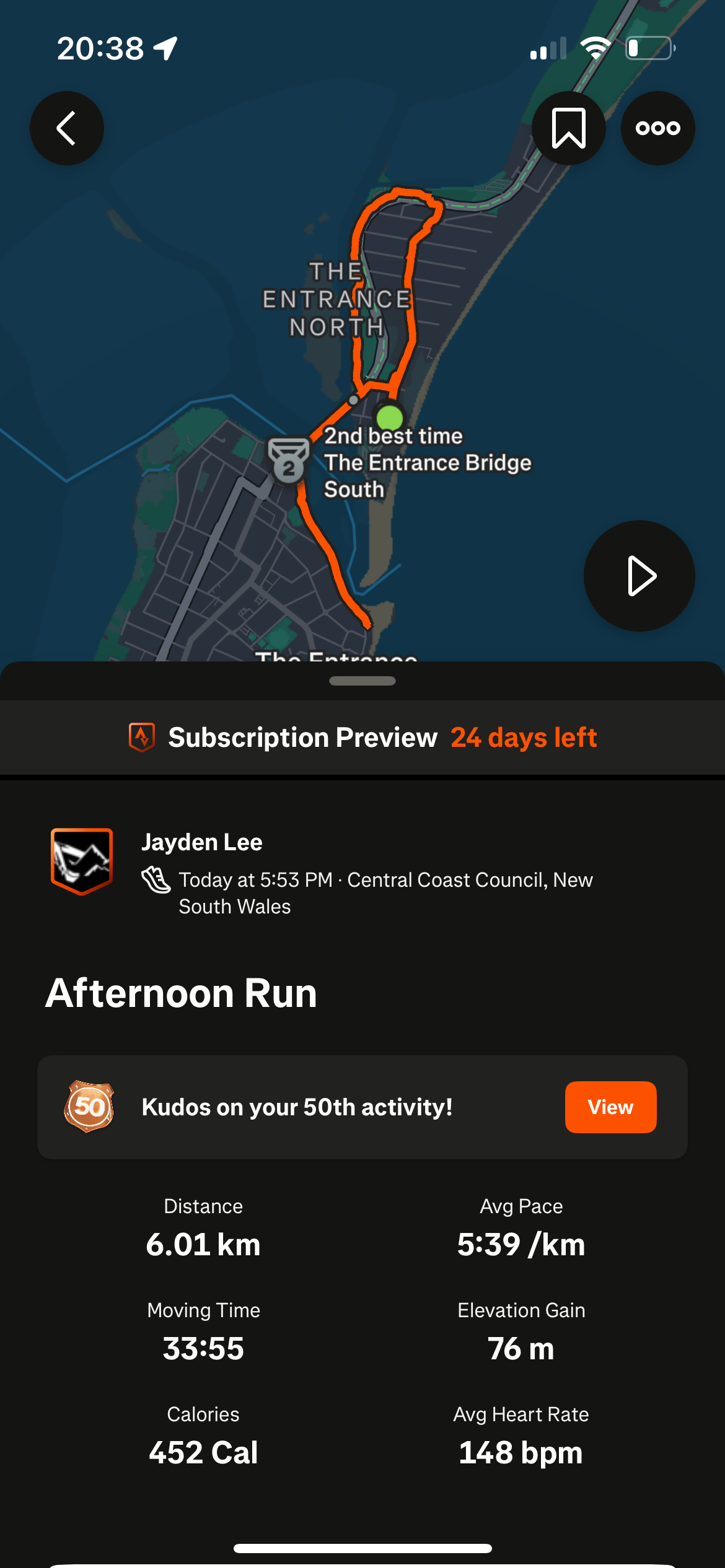This screenshot has width=725, height=1568.
Task: Tap the sheet drag handle
Action: point(362,681)
